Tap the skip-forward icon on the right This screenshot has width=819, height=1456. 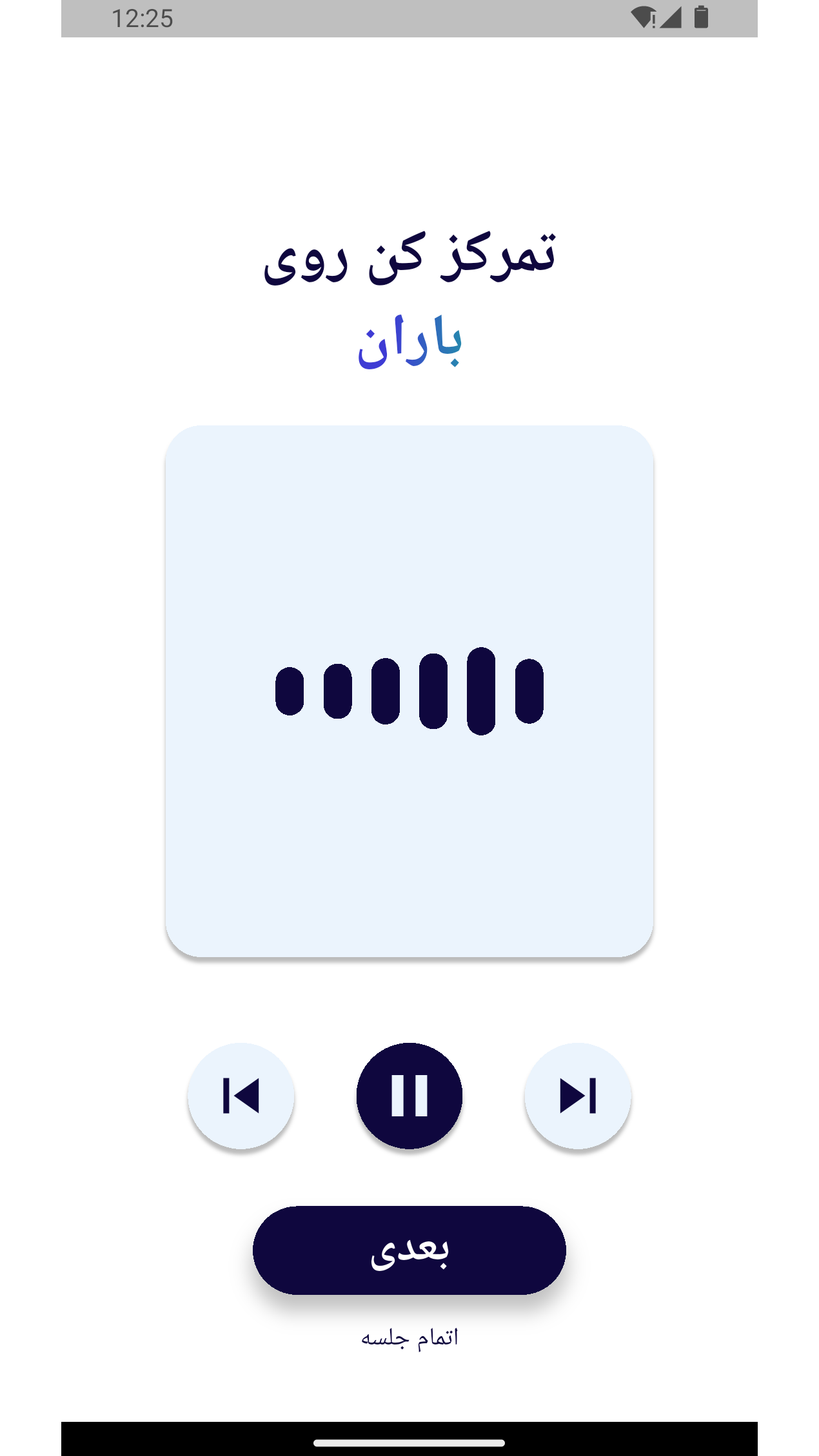click(x=578, y=1096)
